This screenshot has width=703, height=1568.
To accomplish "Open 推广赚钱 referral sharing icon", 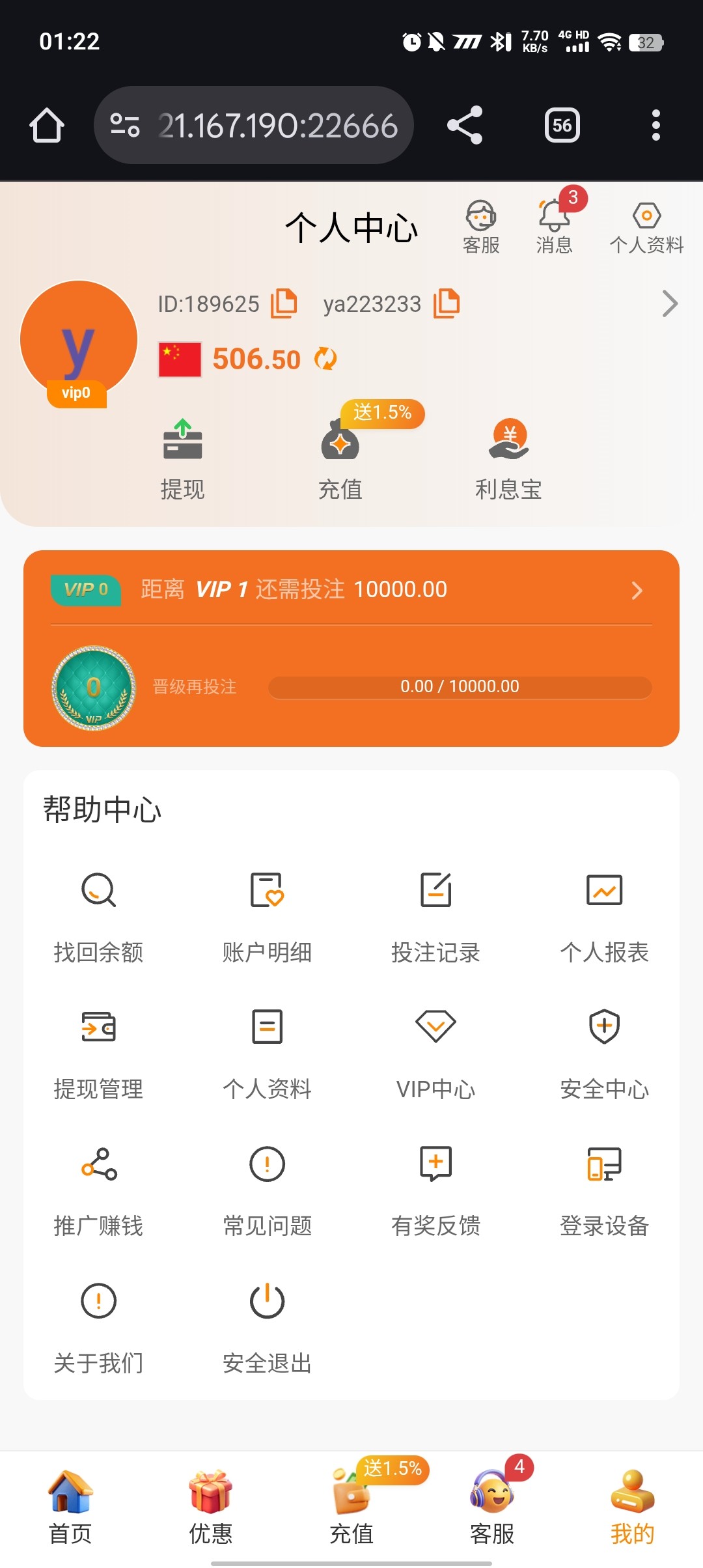I will tap(98, 1185).
